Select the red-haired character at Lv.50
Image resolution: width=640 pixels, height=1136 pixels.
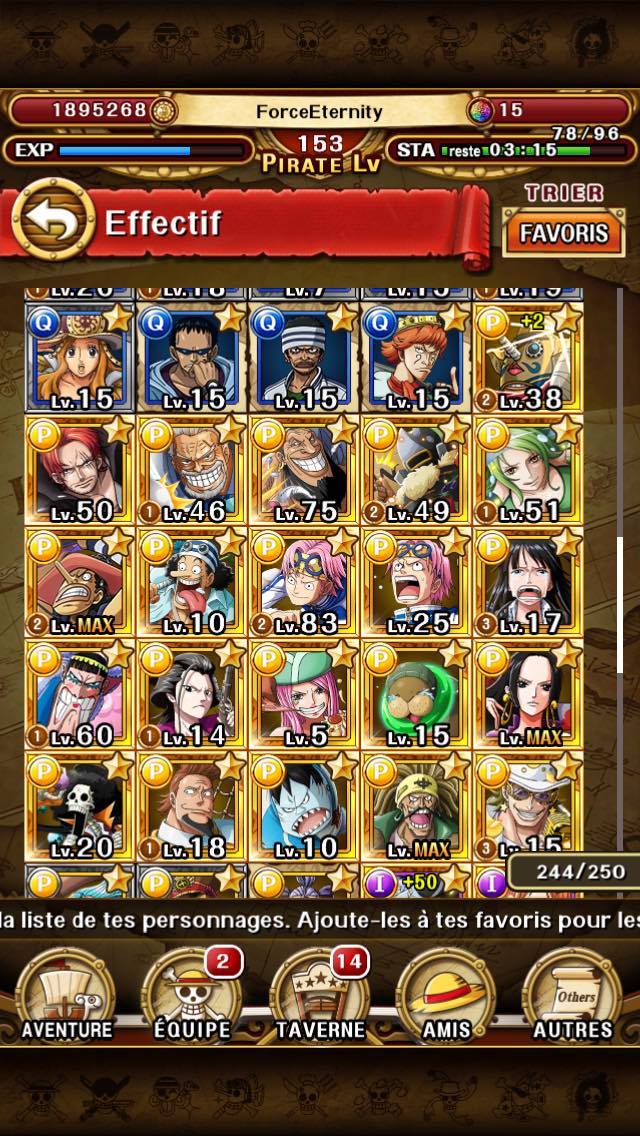[80, 471]
